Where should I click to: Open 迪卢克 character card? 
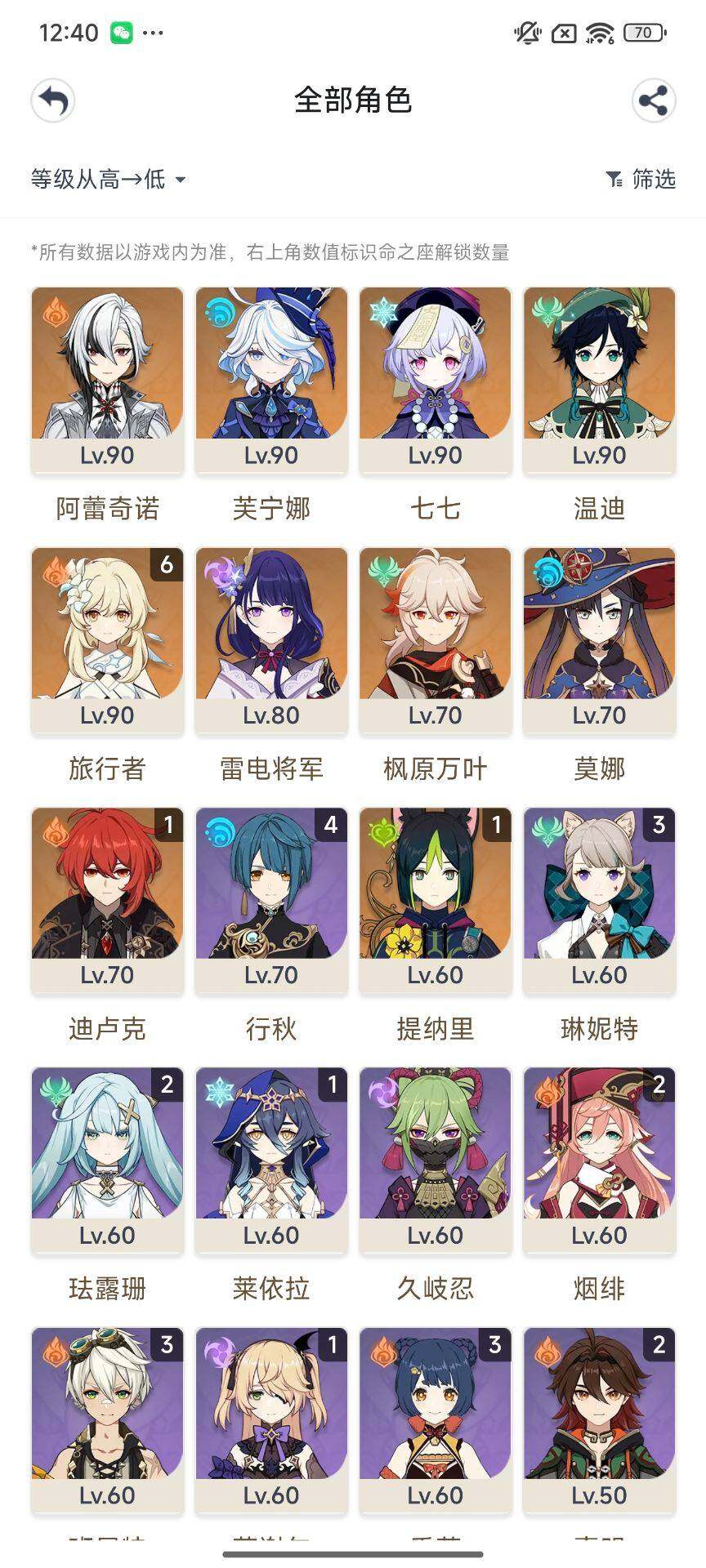coord(107,899)
